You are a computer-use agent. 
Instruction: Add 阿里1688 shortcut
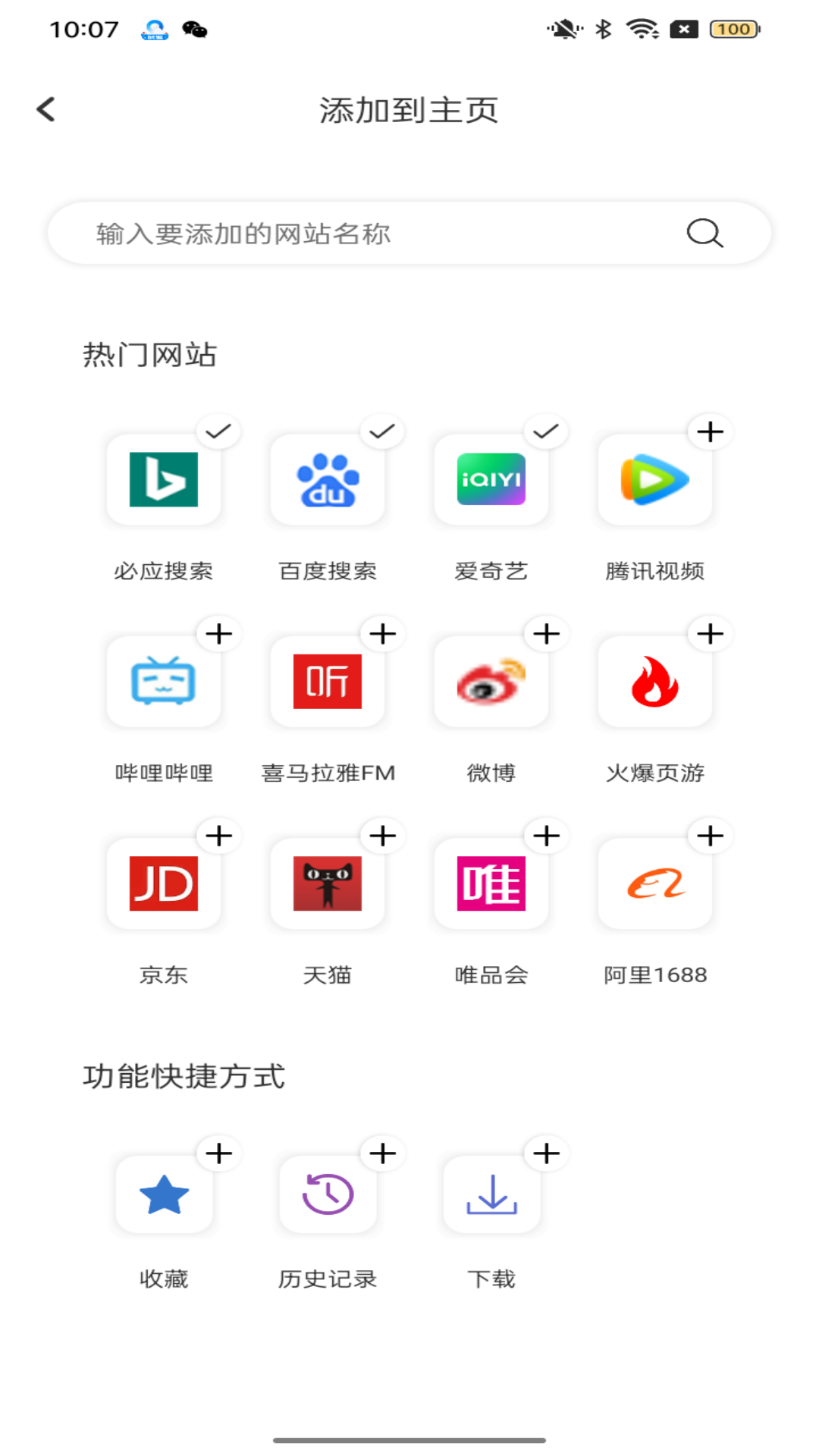pyautogui.click(x=710, y=836)
